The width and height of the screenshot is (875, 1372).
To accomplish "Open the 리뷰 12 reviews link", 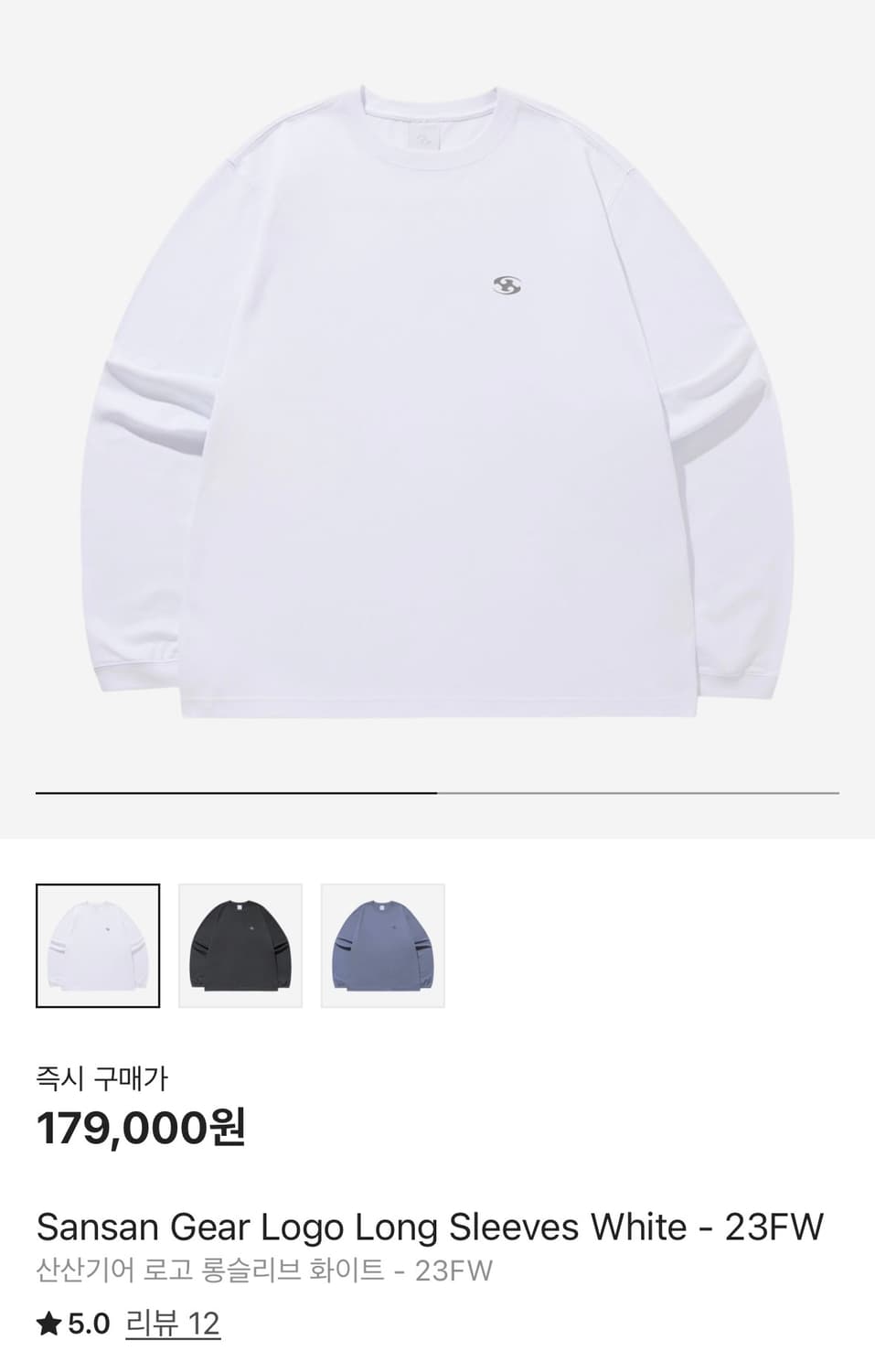I will (x=173, y=1324).
